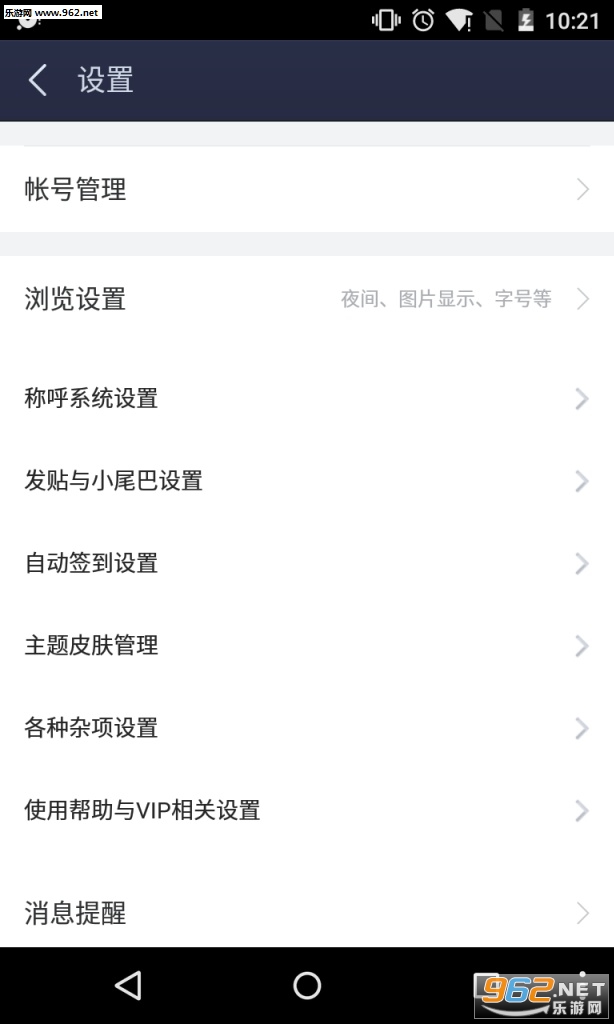Tap the system back triangle button
The height and width of the screenshot is (1024, 614).
click(128, 986)
